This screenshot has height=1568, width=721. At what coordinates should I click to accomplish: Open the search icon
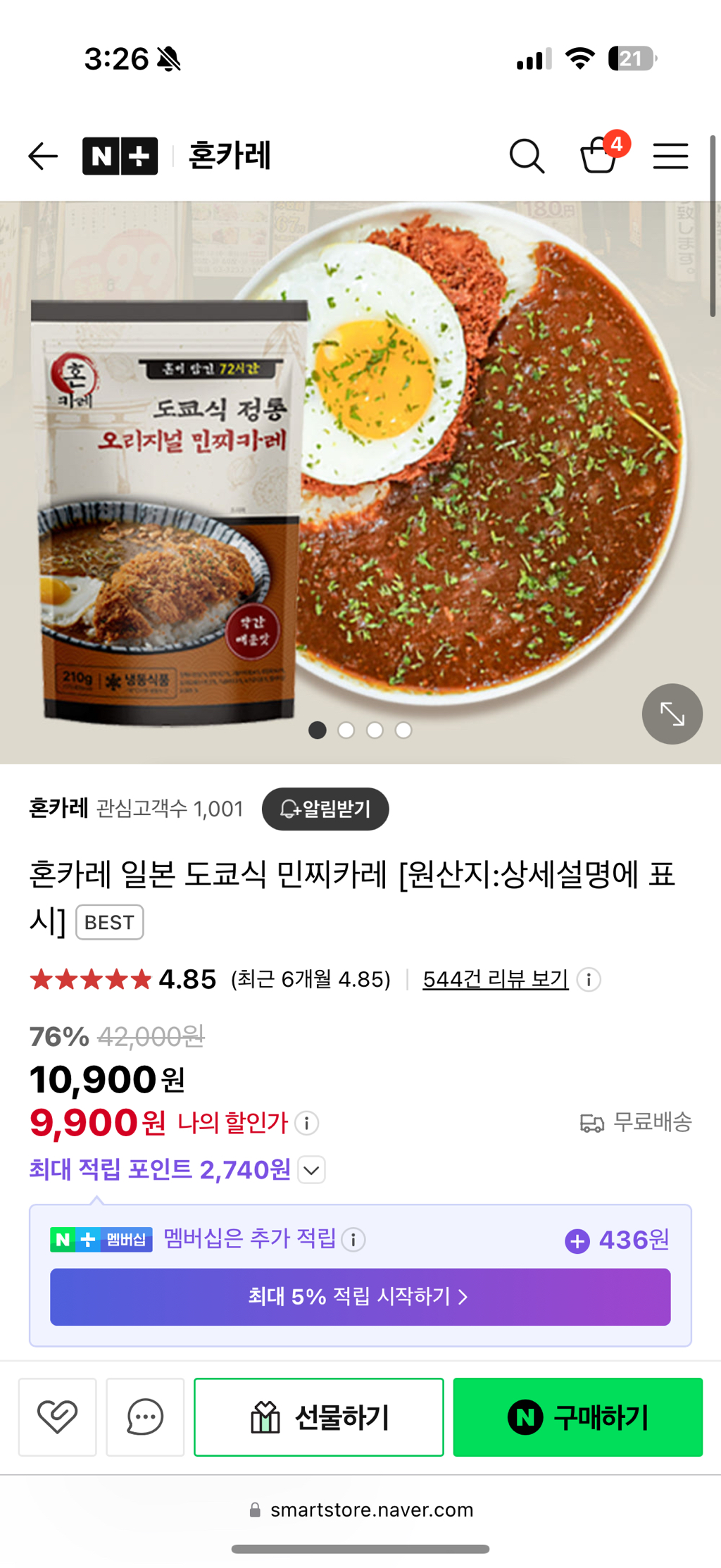coord(527,156)
